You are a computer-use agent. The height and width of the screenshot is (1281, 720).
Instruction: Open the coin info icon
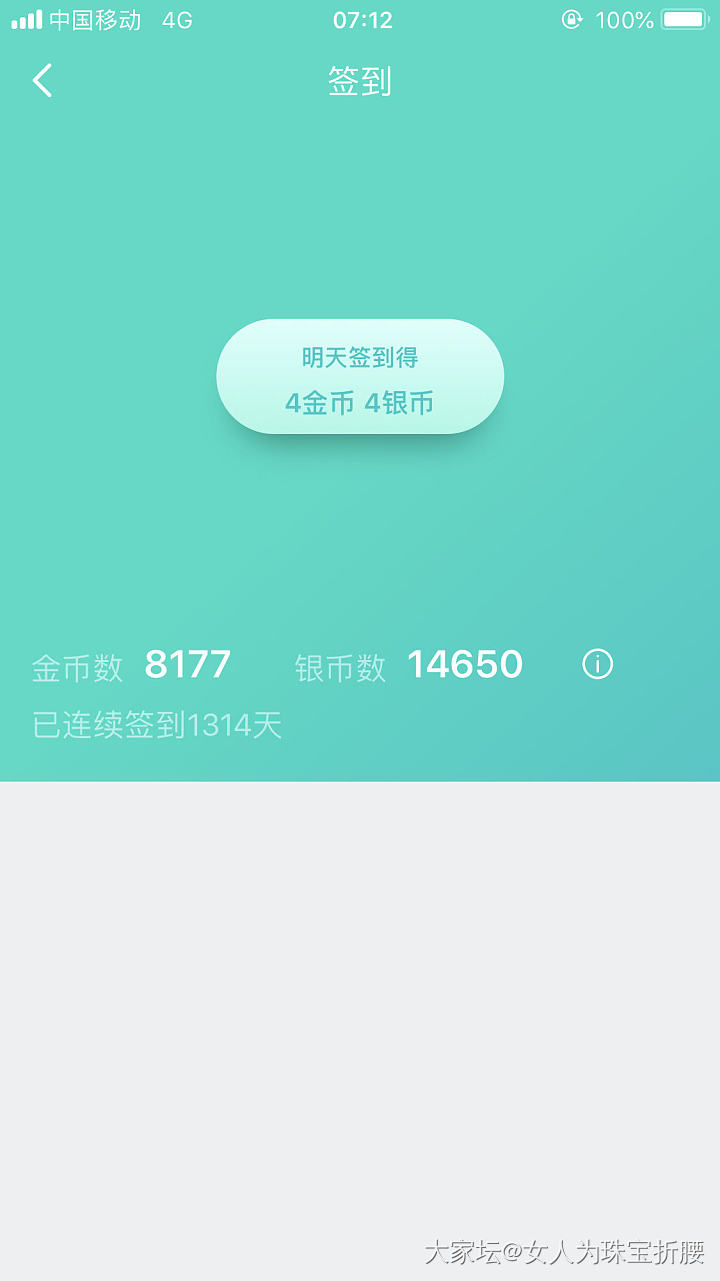tap(597, 664)
